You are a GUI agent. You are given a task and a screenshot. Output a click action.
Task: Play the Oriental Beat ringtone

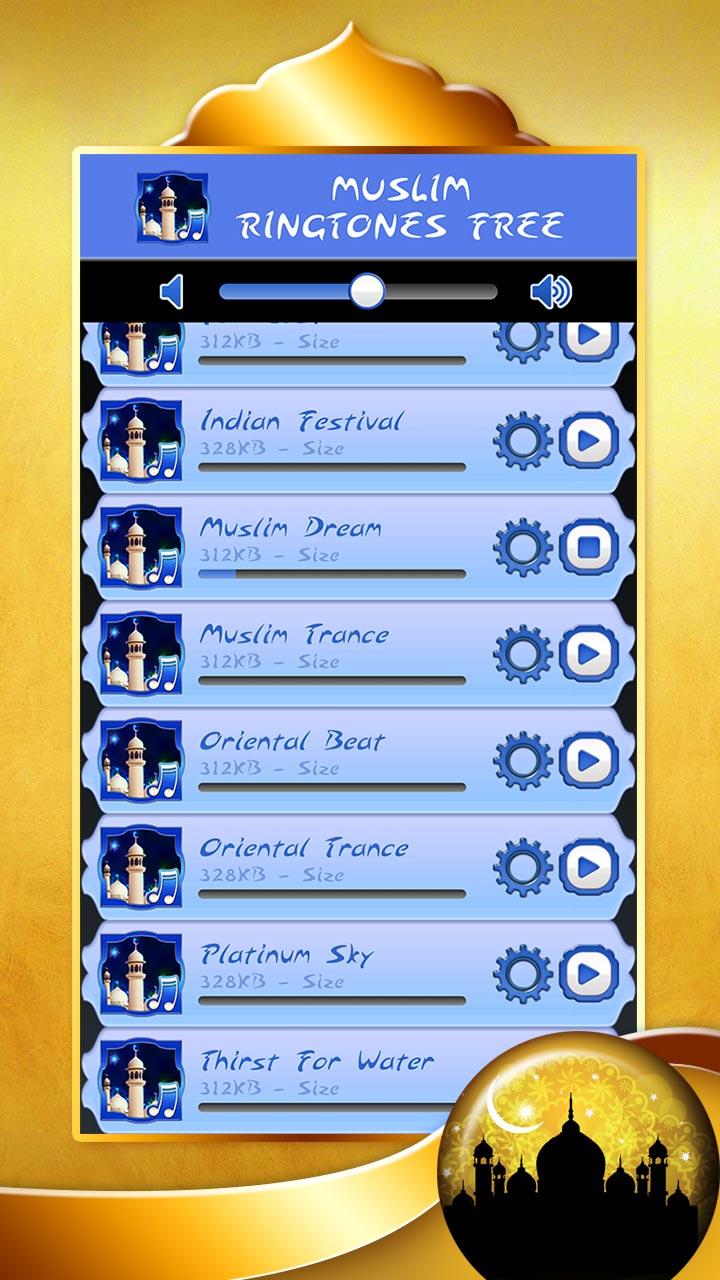pos(588,761)
